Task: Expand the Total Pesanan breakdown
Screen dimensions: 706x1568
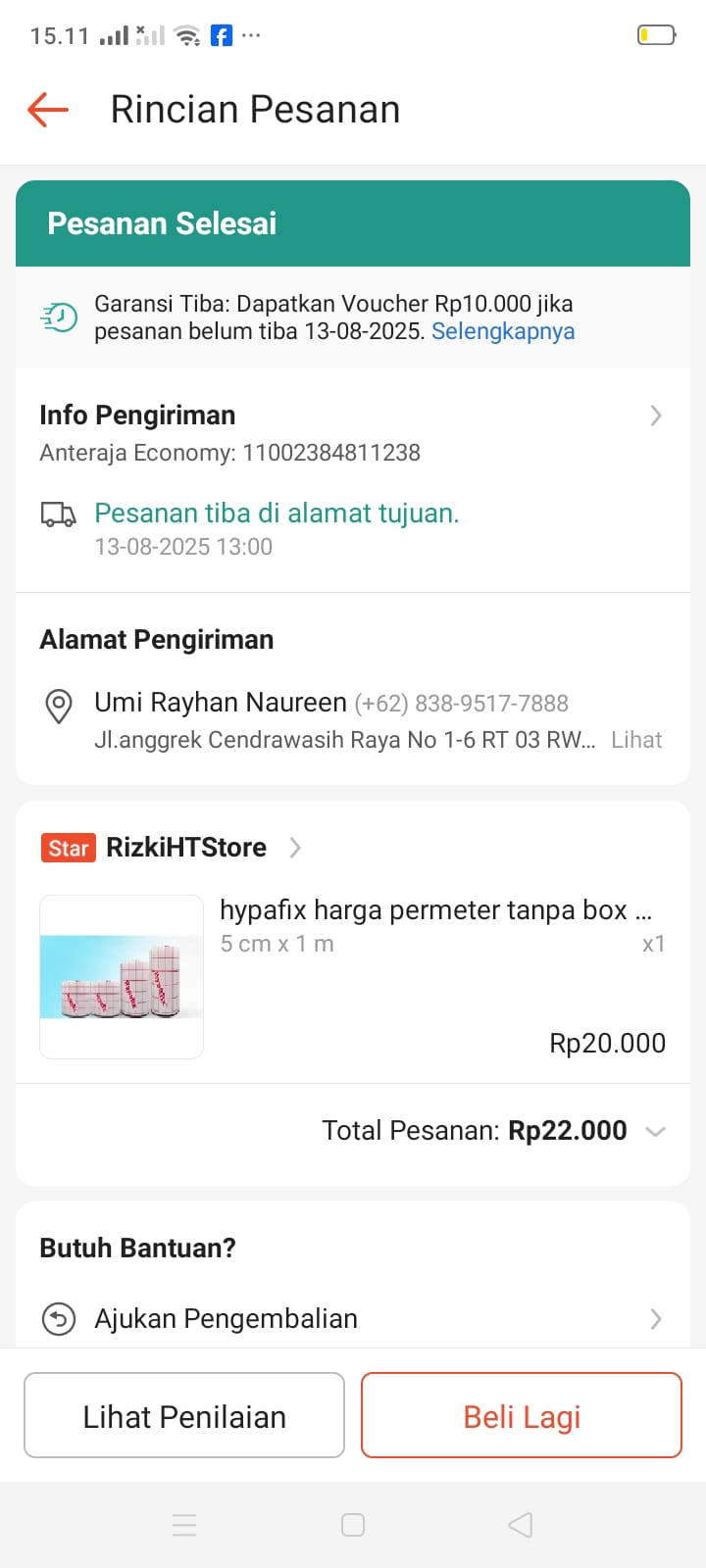Action: tap(655, 1131)
